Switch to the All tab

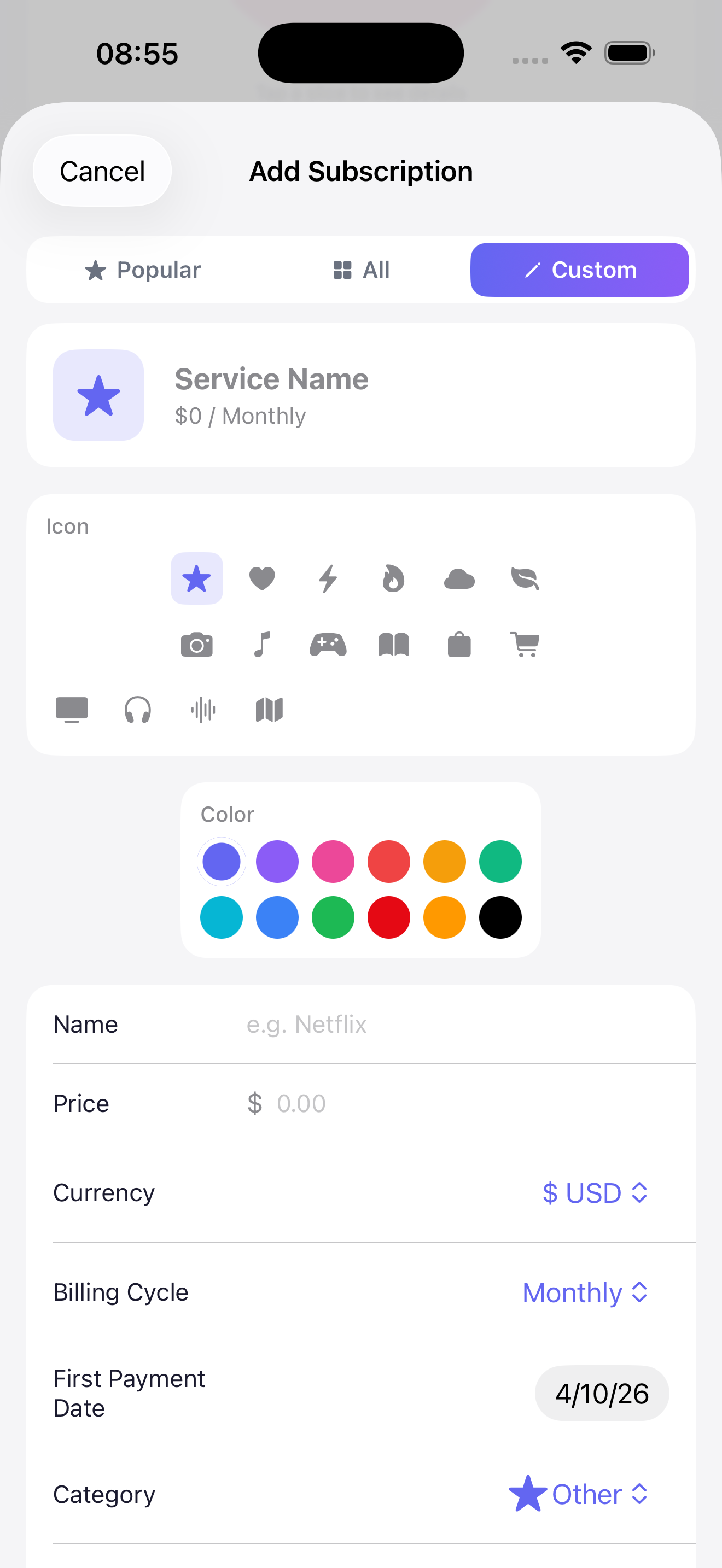360,270
